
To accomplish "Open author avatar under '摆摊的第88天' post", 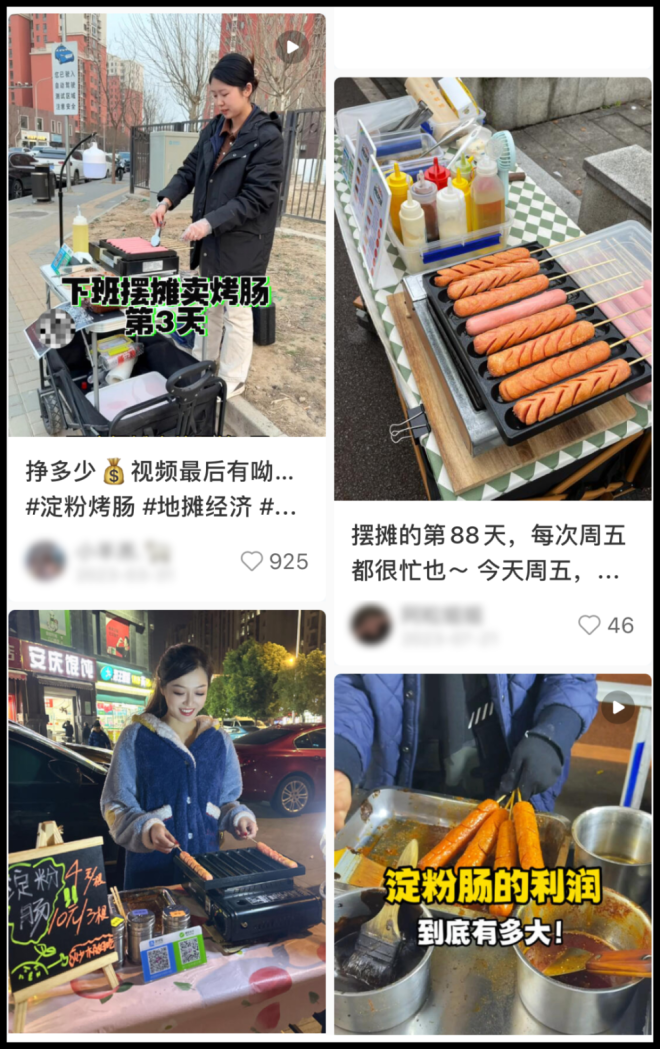I will [371, 624].
